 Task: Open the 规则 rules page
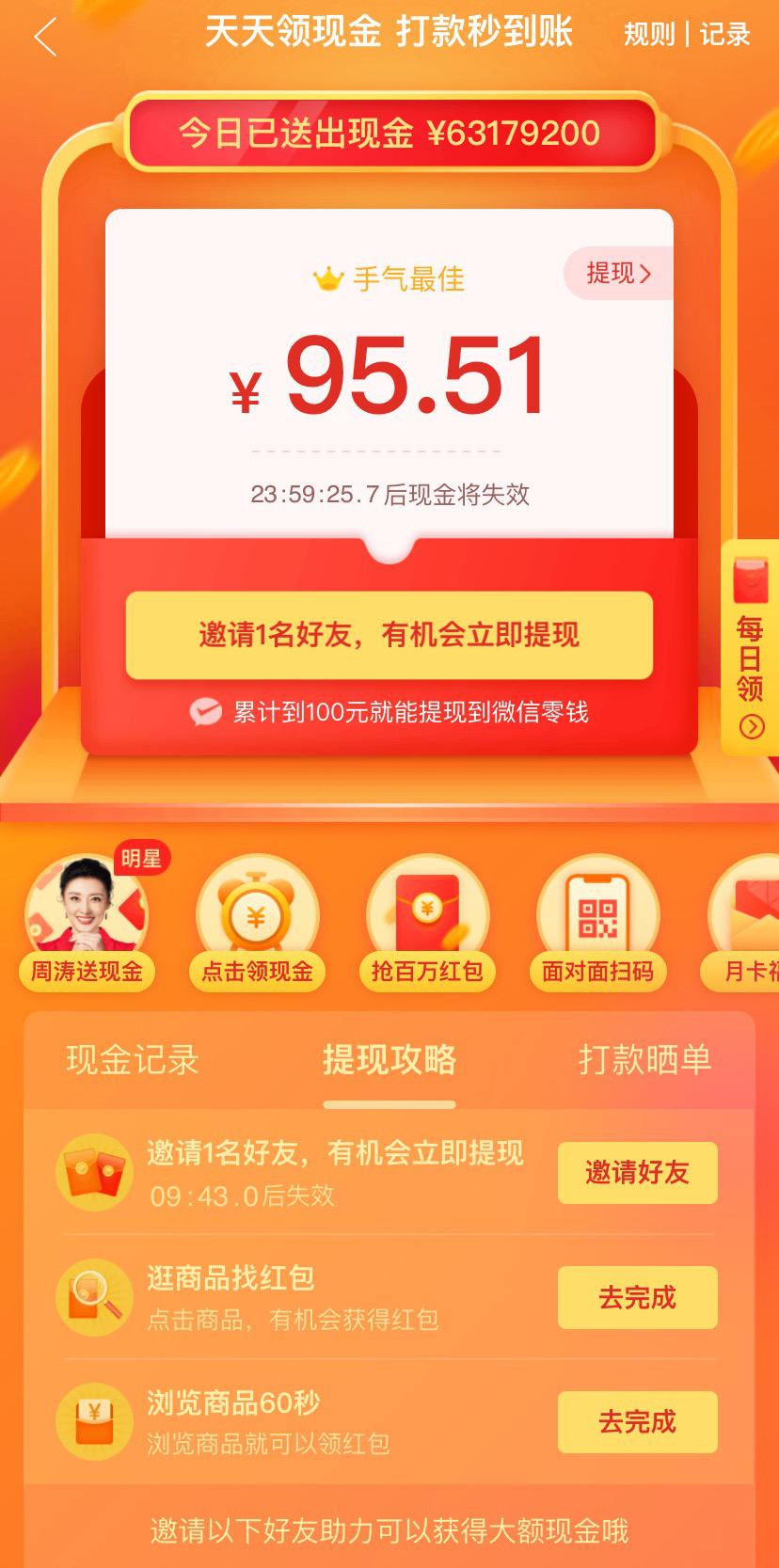click(650, 35)
